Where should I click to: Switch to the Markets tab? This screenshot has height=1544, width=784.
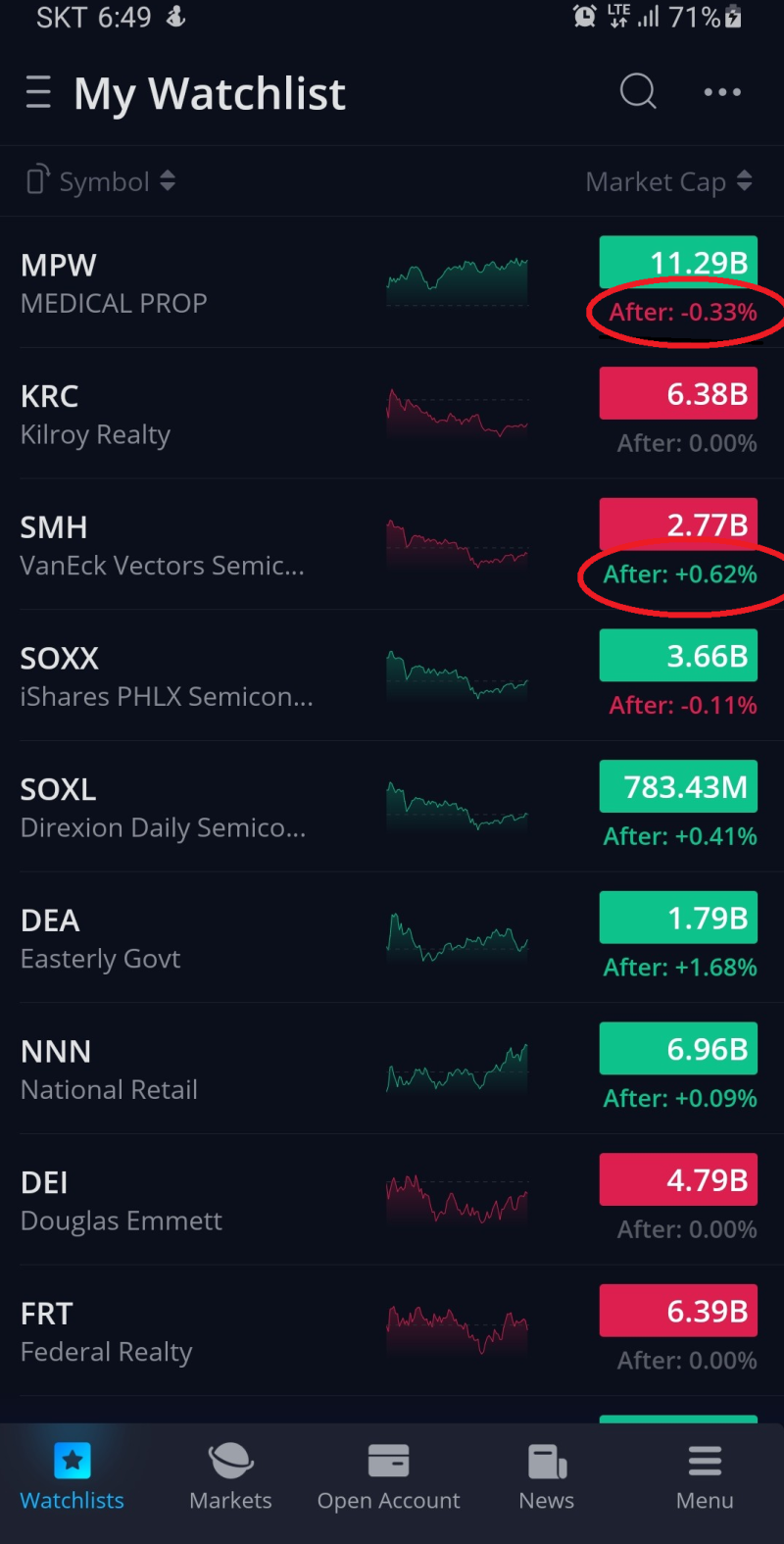click(x=230, y=1477)
